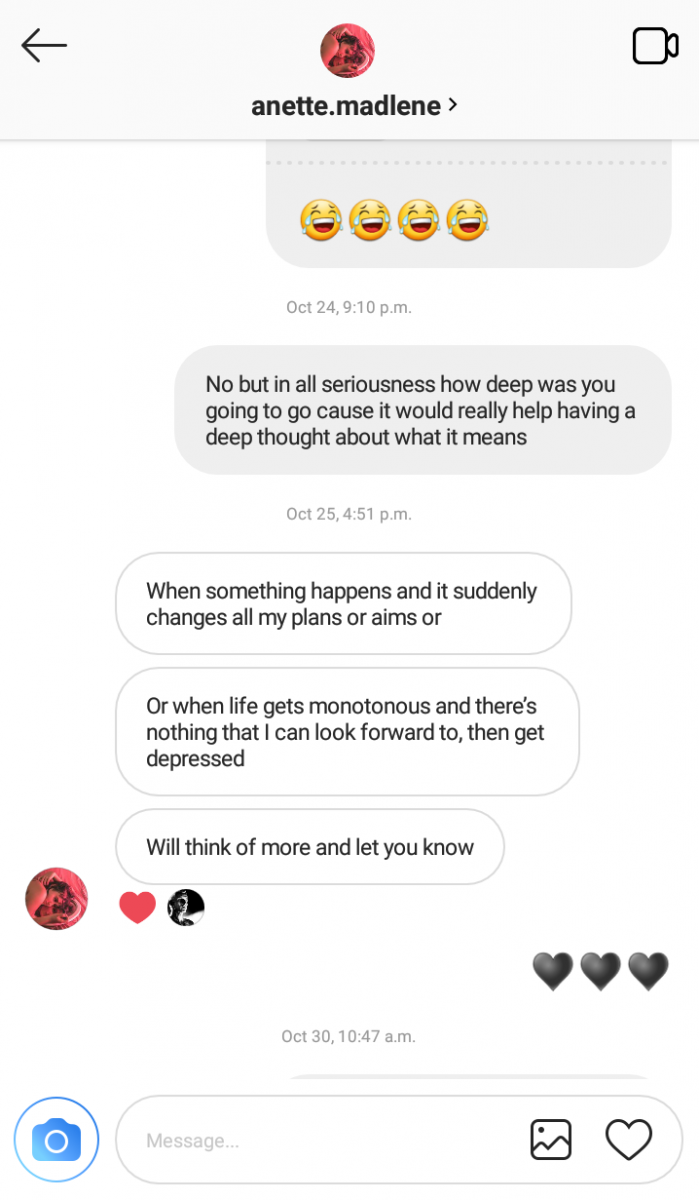699x1200 pixels.
Task: Open anette.madlene profile details
Action: pyautogui.click(x=354, y=105)
